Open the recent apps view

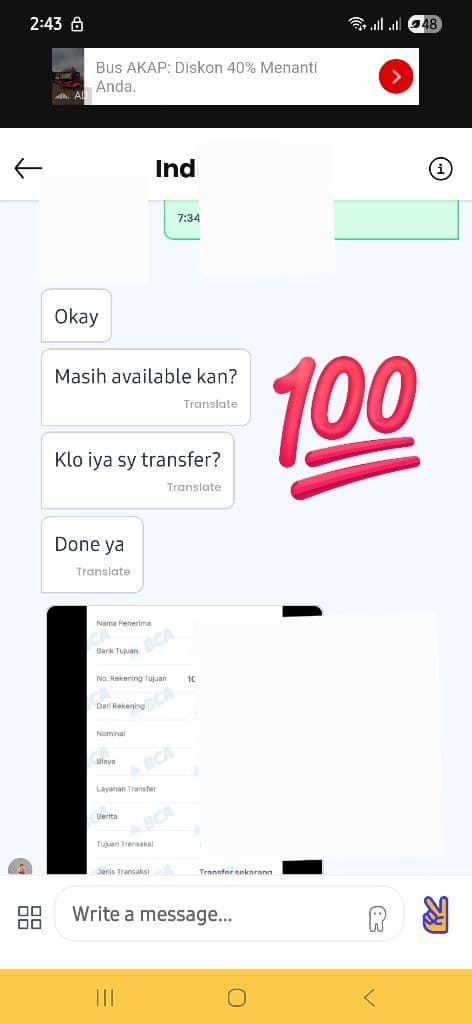coord(104,997)
